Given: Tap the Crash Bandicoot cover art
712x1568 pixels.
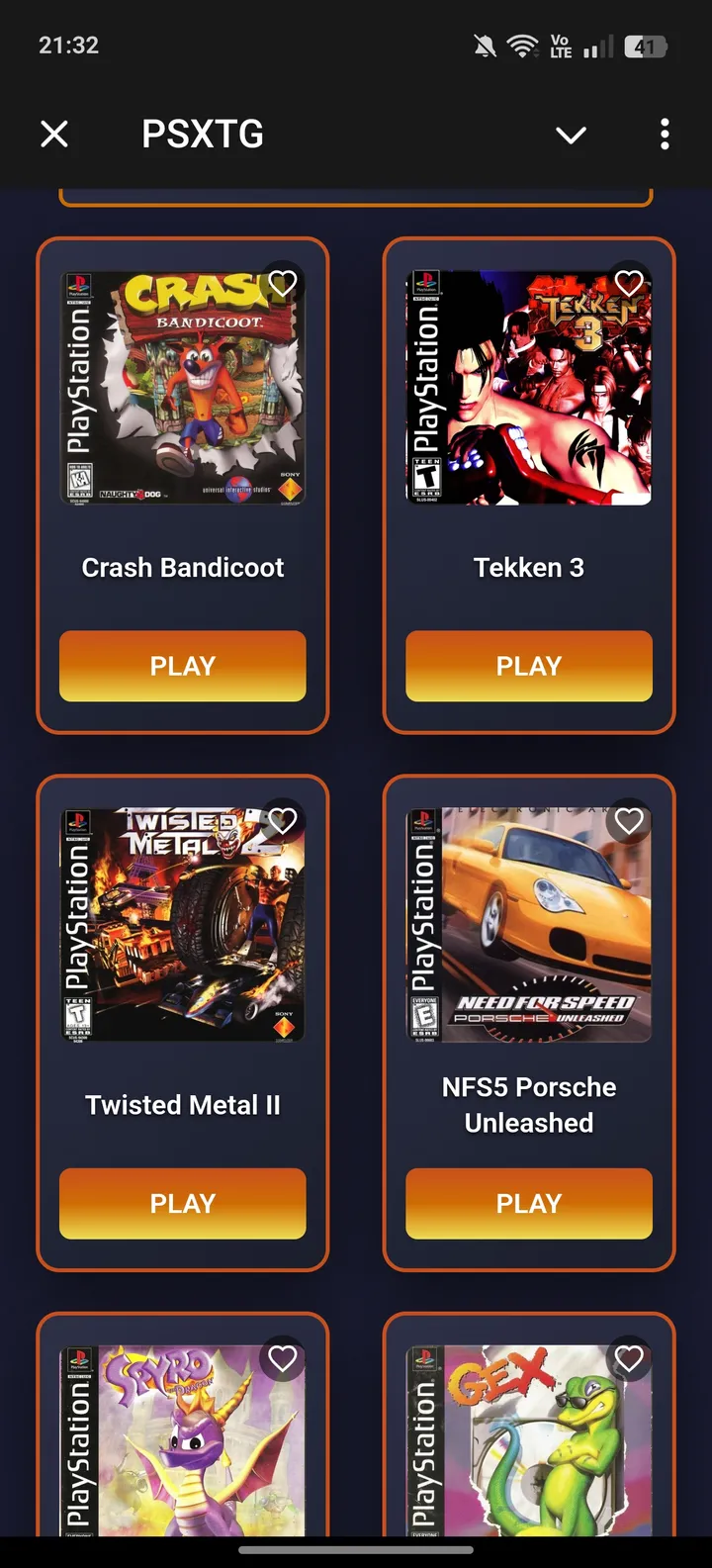Looking at the screenshot, I should click(182, 385).
